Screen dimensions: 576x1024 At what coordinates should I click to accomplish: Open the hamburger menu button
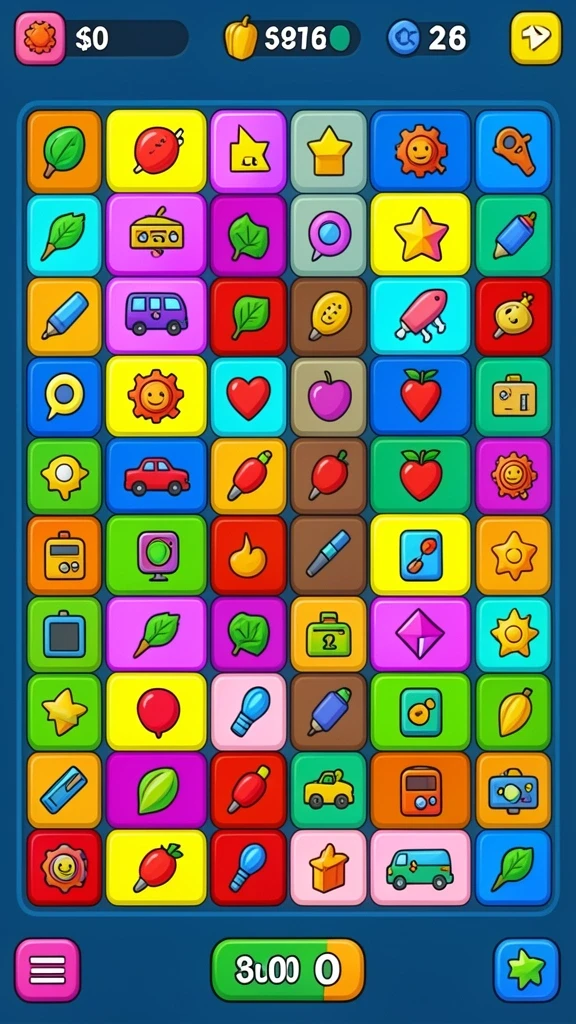[48, 970]
